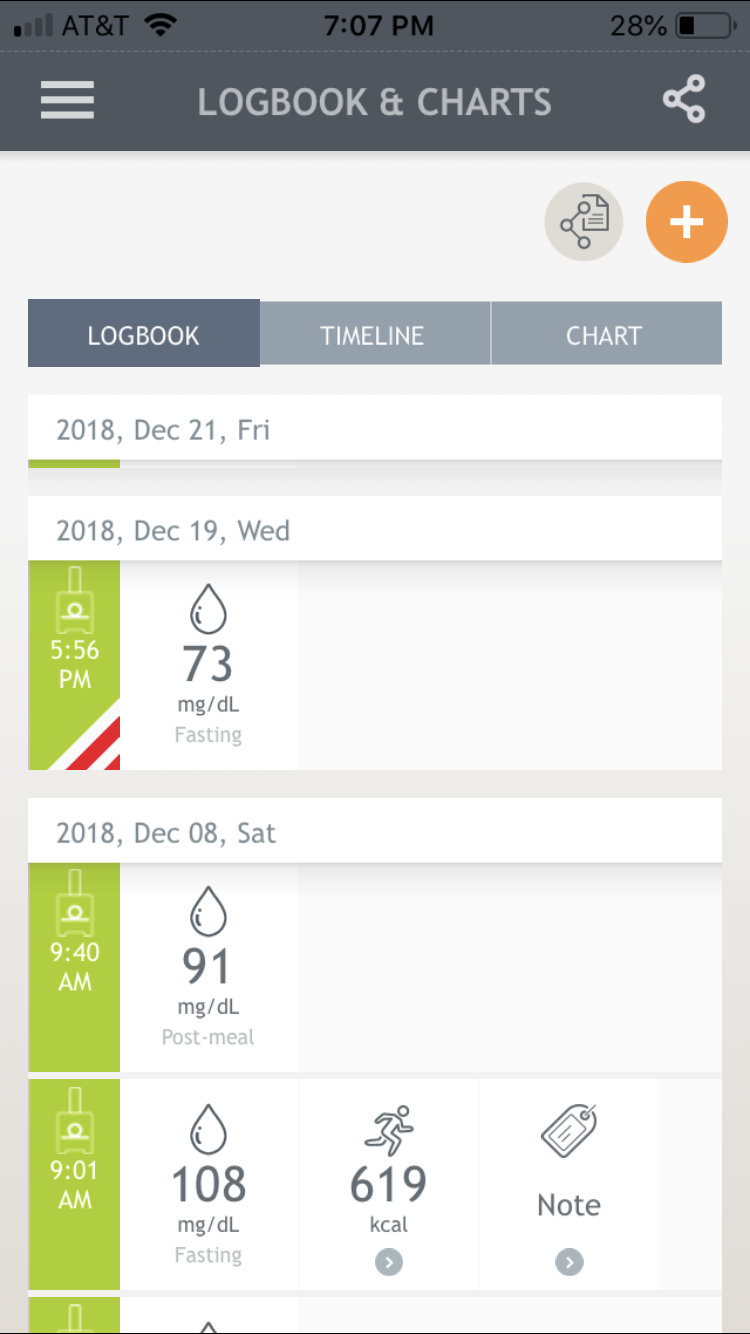750x1334 pixels.
Task: Select the Logbook tab
Action: pyautogui.click(x=144, y=335)
